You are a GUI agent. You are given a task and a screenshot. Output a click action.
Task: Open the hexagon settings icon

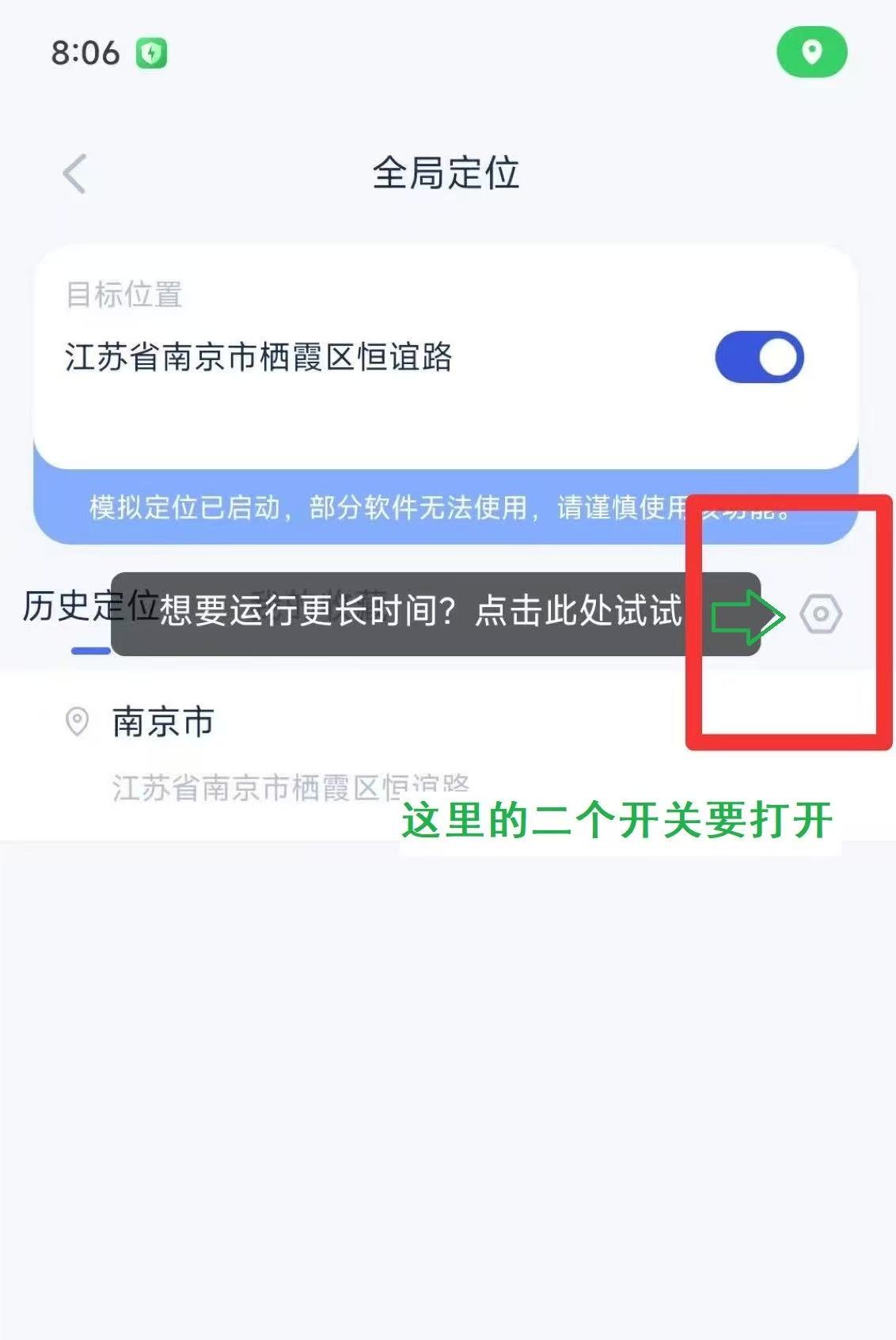820,613
